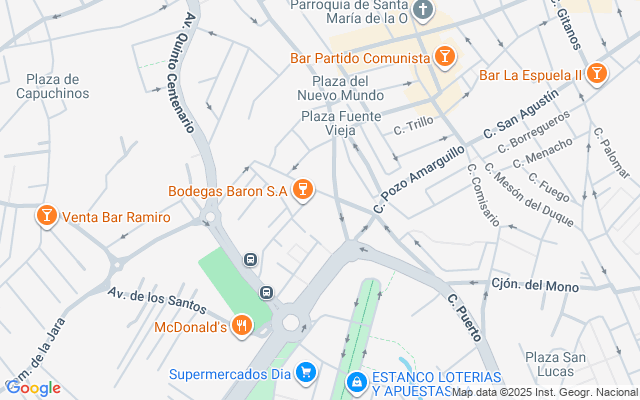The width and height of the screenshot is (640, 400).
Task: Select the McDonald's restaurant marker
Action: click(242, 326)
